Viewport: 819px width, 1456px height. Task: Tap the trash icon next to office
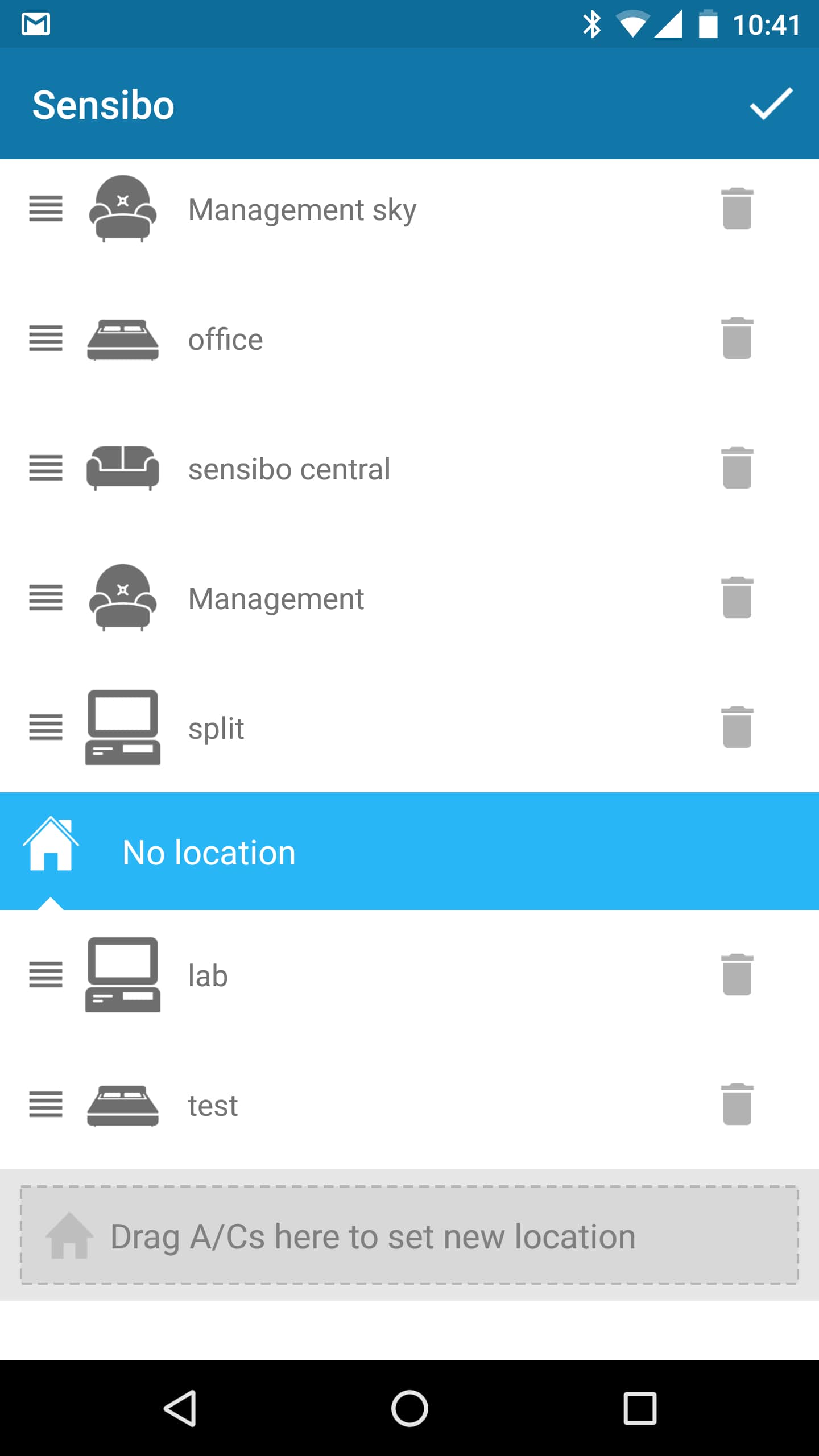pyautogui.click(x=737, y=338)
